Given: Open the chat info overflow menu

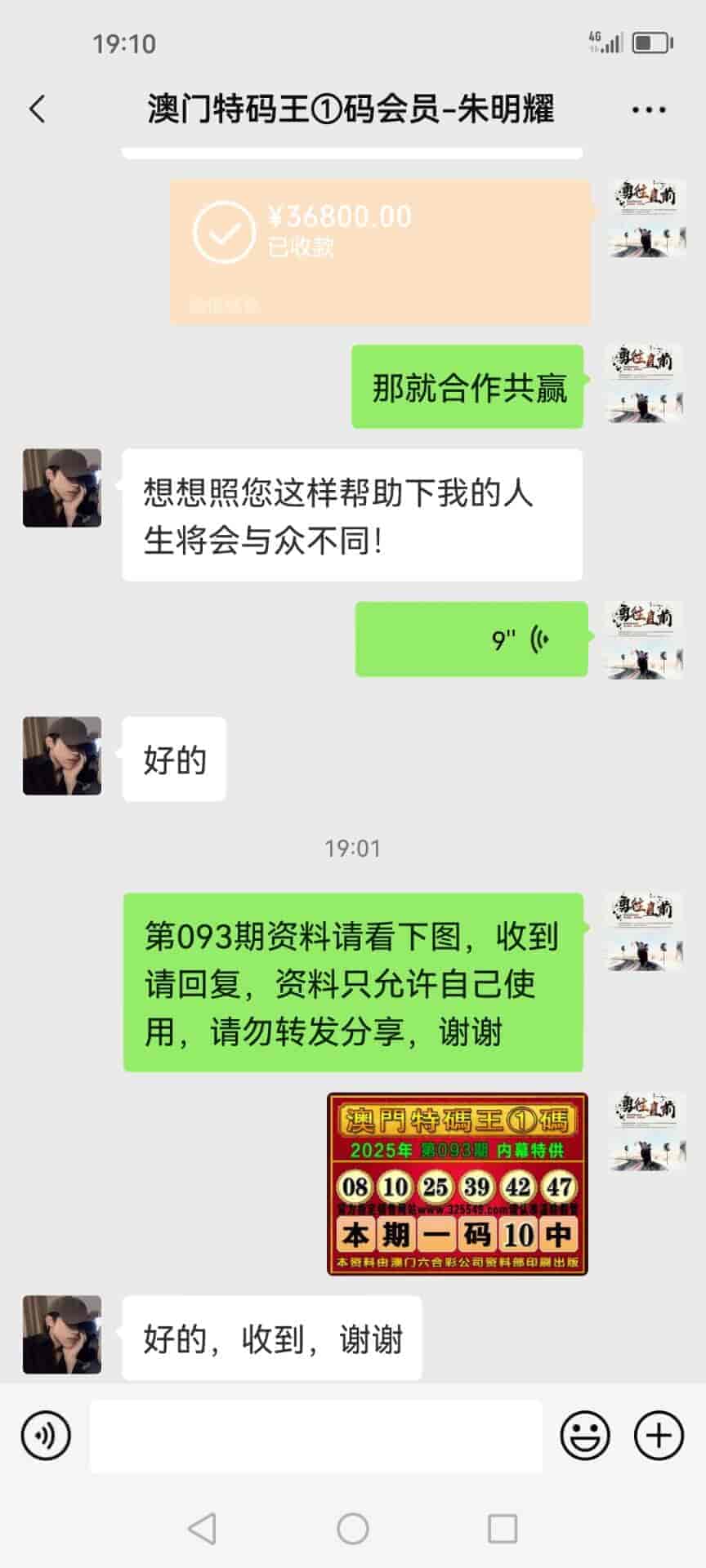Looking at the screenshot, I should pyautogui.click(x=648, y=109).
